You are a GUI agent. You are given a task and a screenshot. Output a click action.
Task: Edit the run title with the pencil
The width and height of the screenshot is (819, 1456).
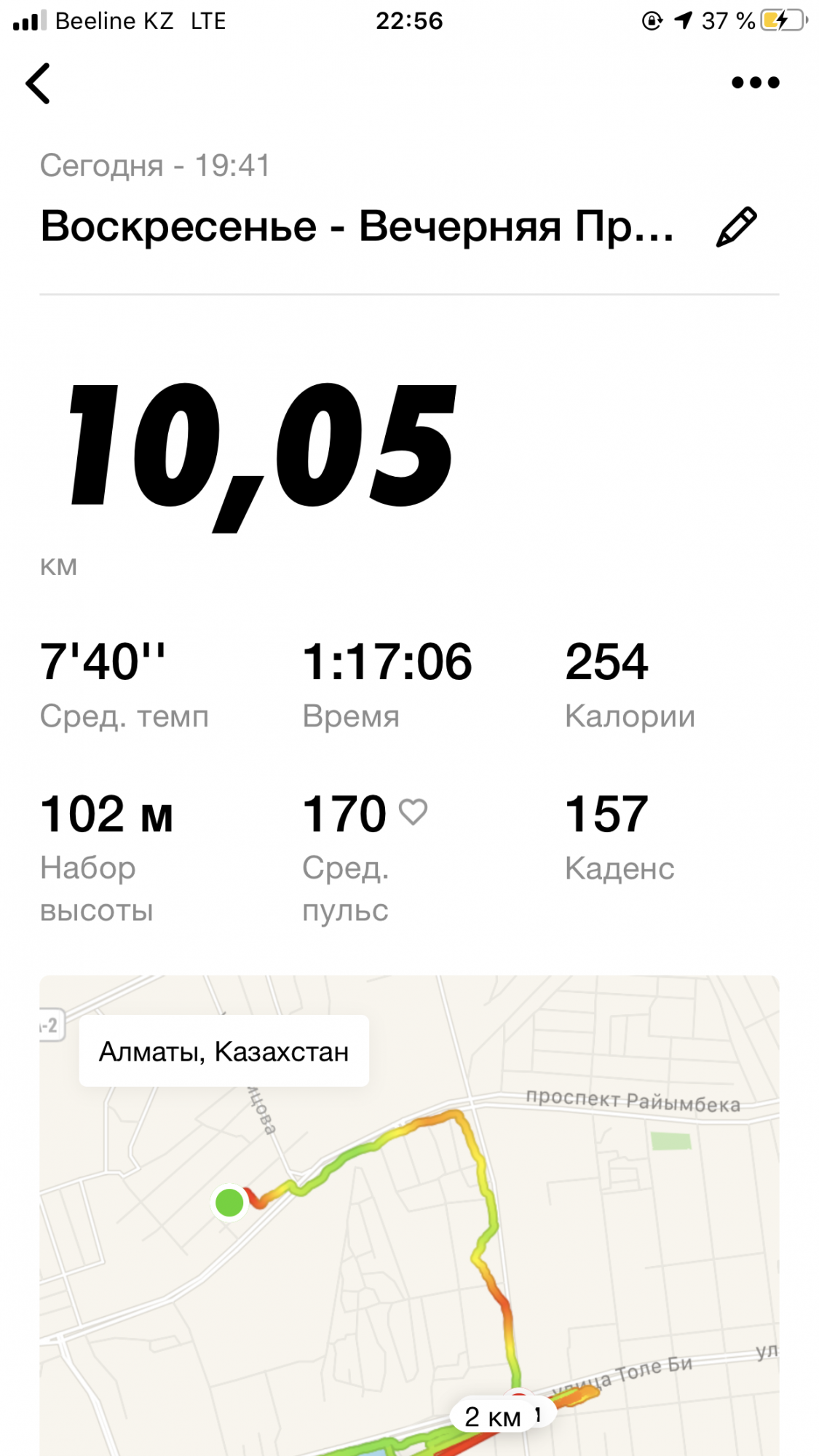[x=736, y=227]
